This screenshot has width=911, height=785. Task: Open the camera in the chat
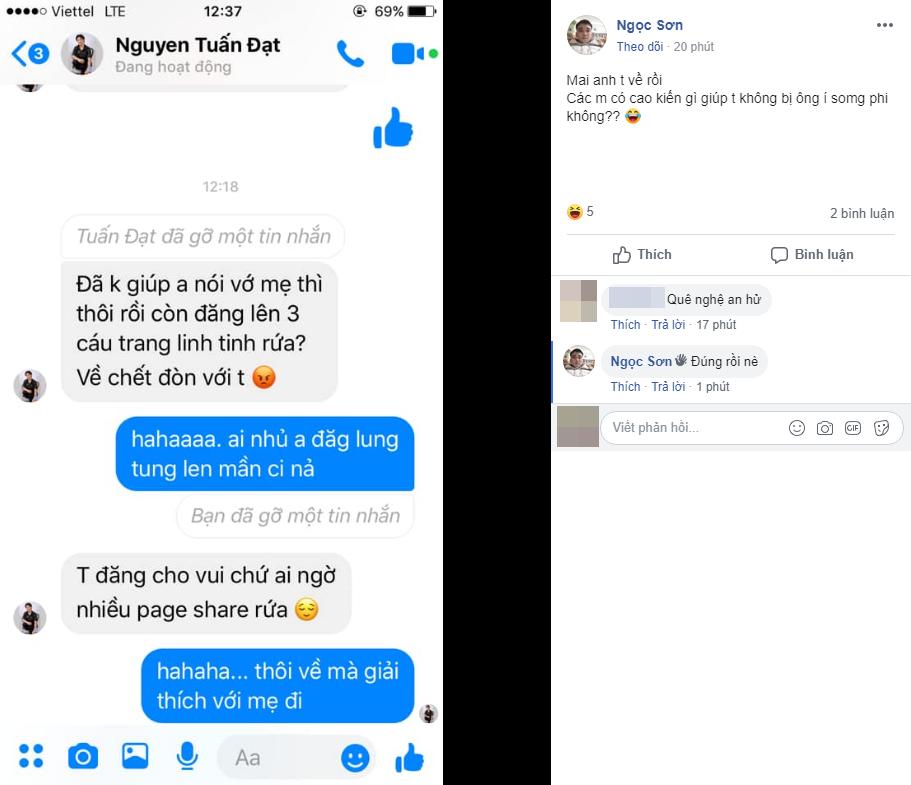tap(83, 756)
